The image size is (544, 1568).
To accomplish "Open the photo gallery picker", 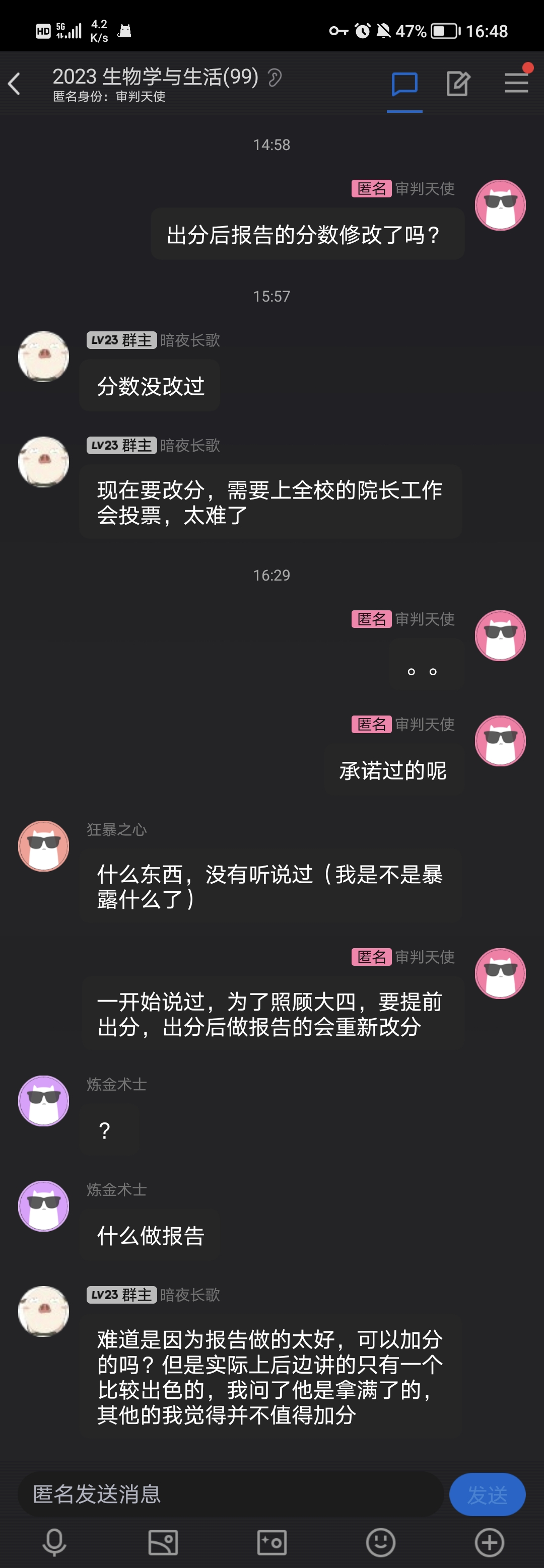I will [163, 1542].
